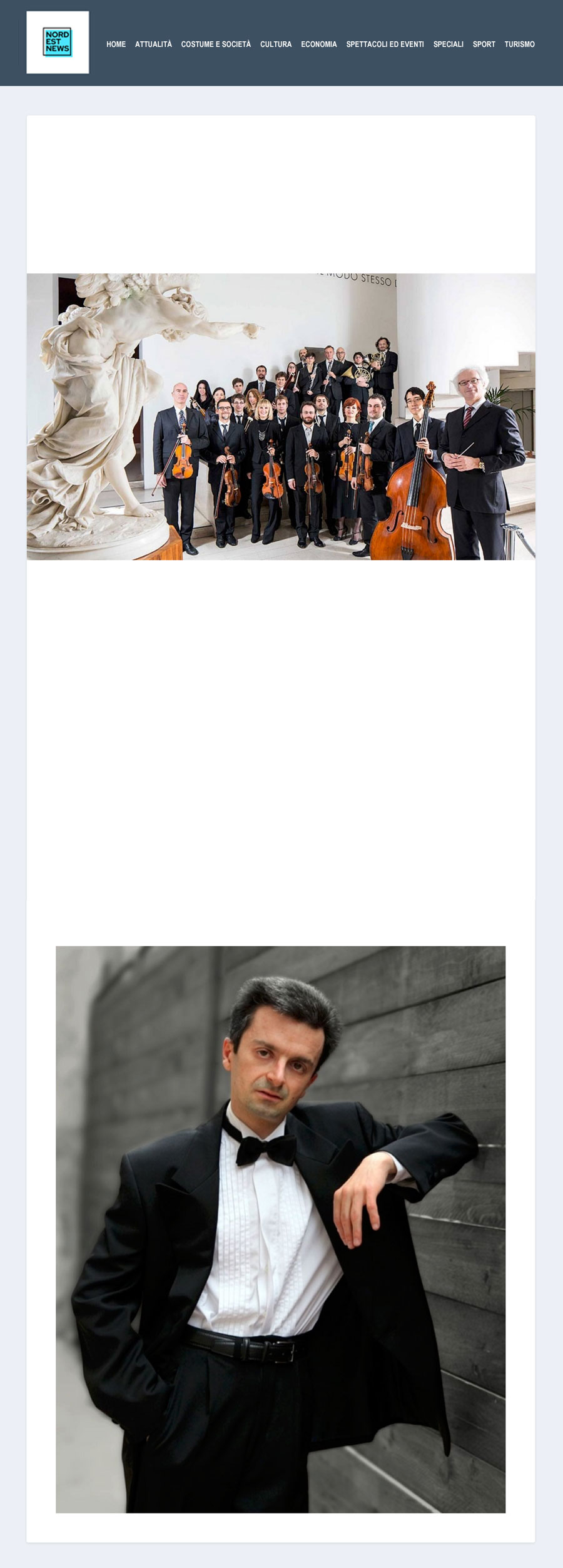563x1568 pixels.
Task: Open the Speciali menu item
Action: tap(448, 44)
